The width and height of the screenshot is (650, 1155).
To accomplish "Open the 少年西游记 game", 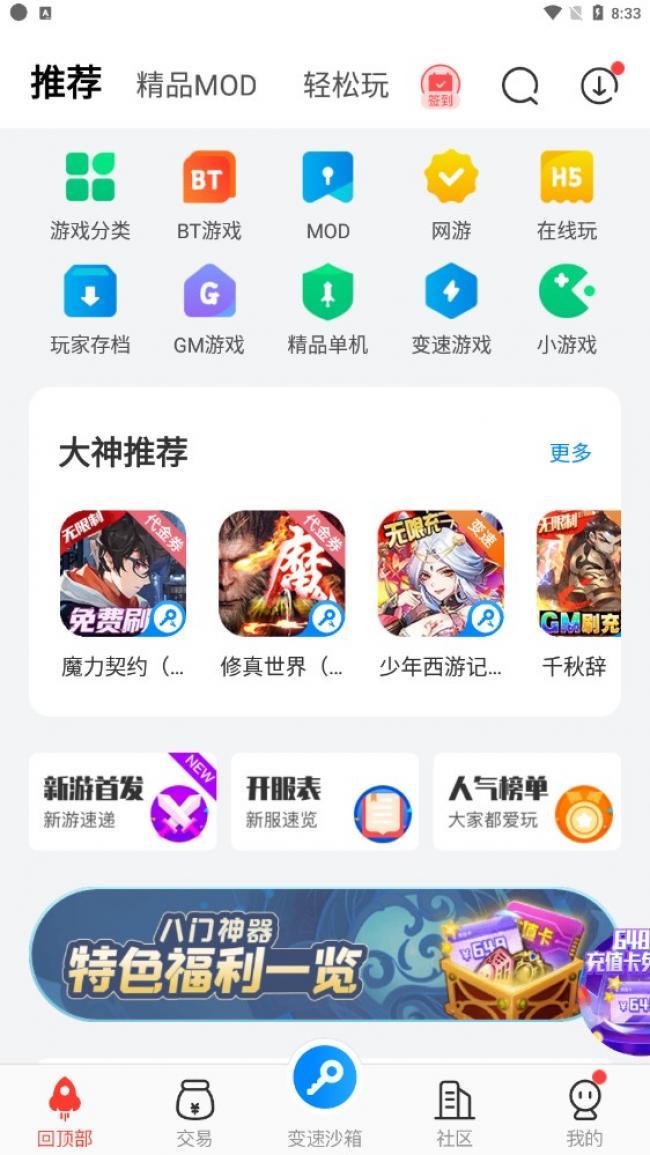I will (440, 574).
